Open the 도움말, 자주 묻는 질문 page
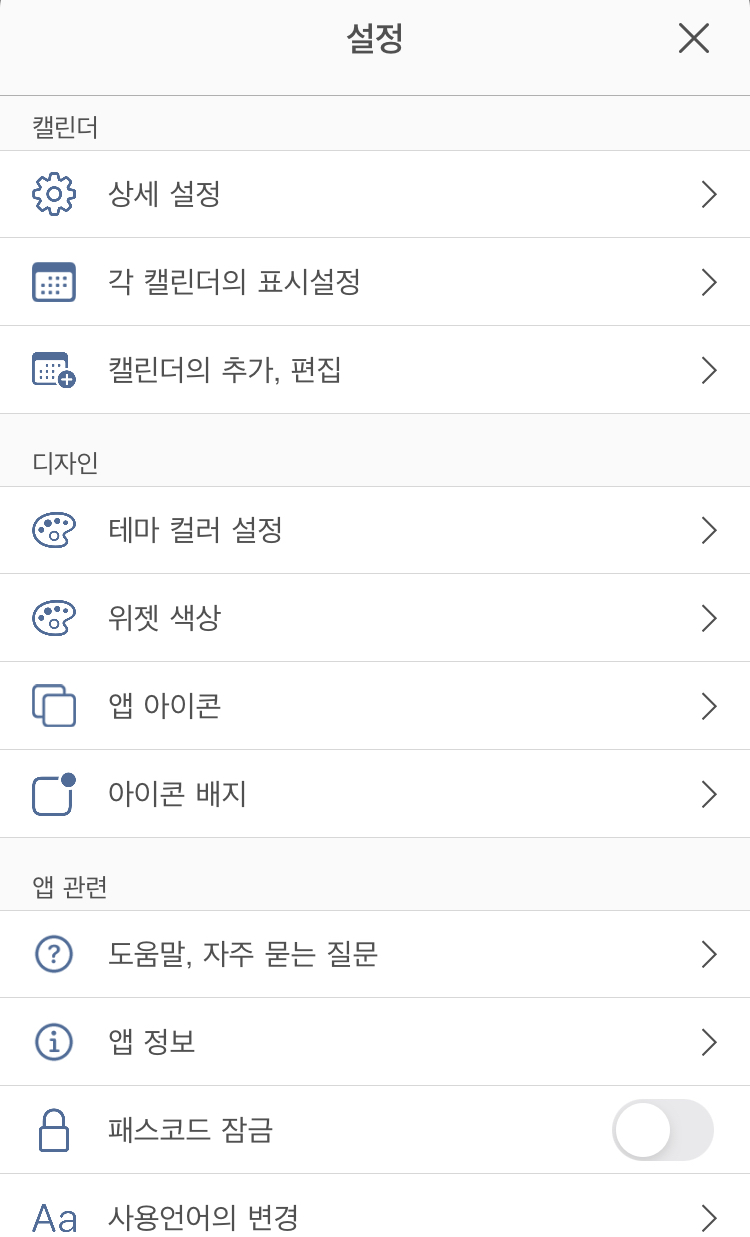The height and width of the screenshot is (1237, 750). click(375, 953)
